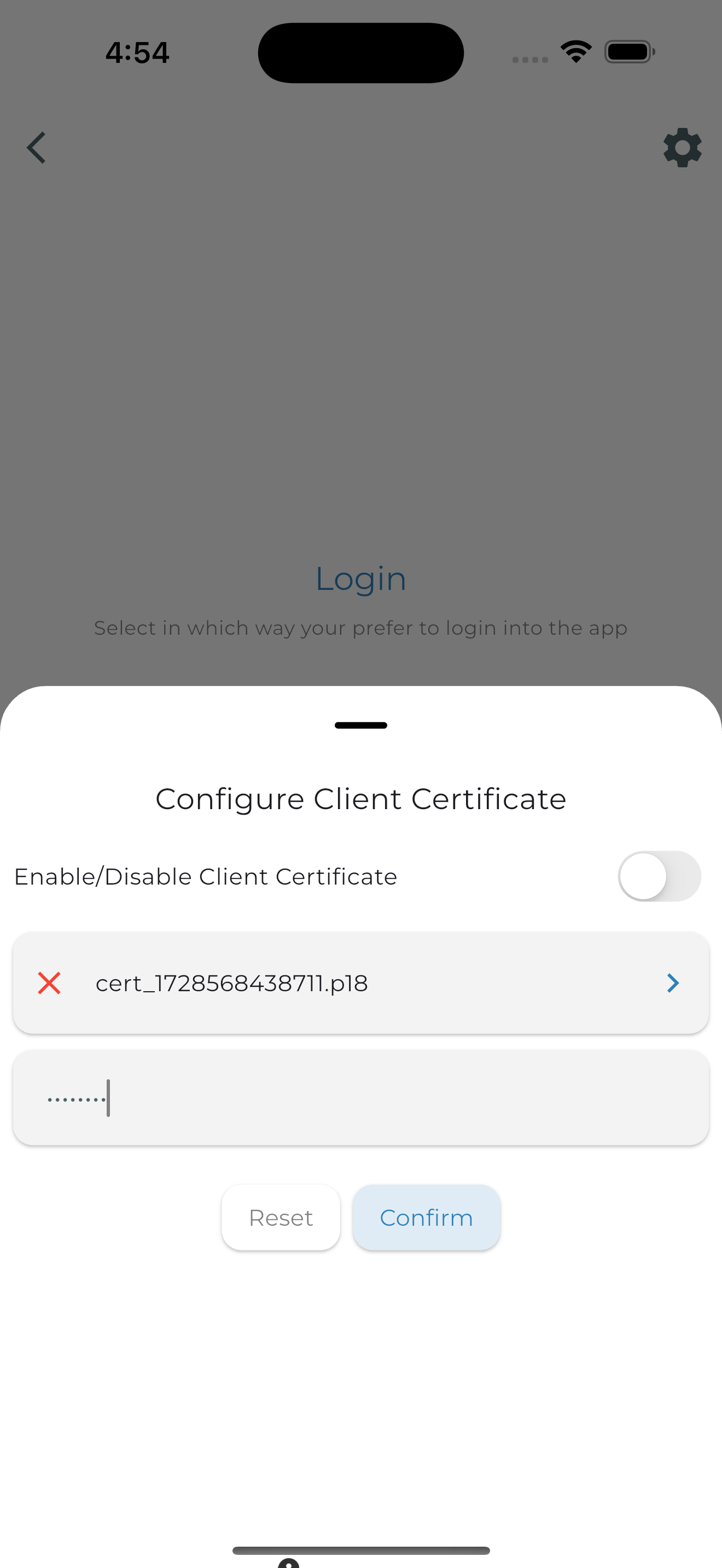The image size is (722, 1568).
Task: Tap the bottom sheet drag handle
Action: point(360,725)
